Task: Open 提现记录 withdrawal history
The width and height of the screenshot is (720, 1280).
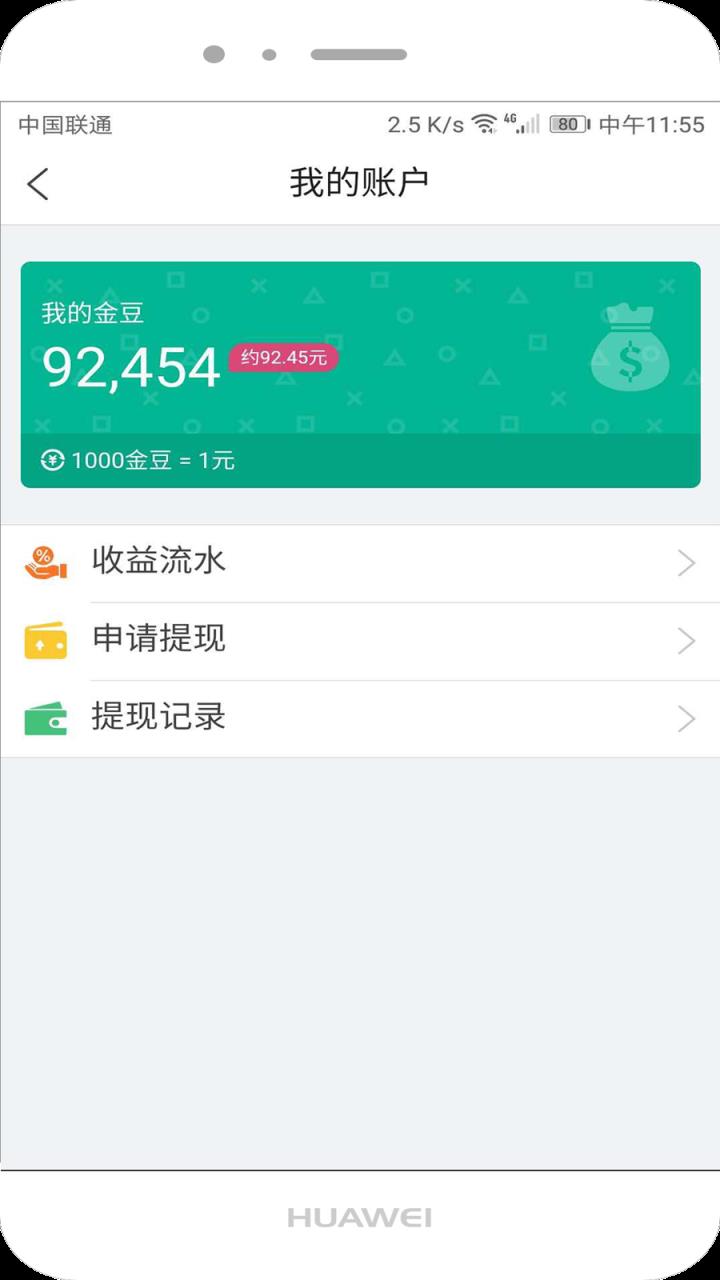Action: point(160,718)
